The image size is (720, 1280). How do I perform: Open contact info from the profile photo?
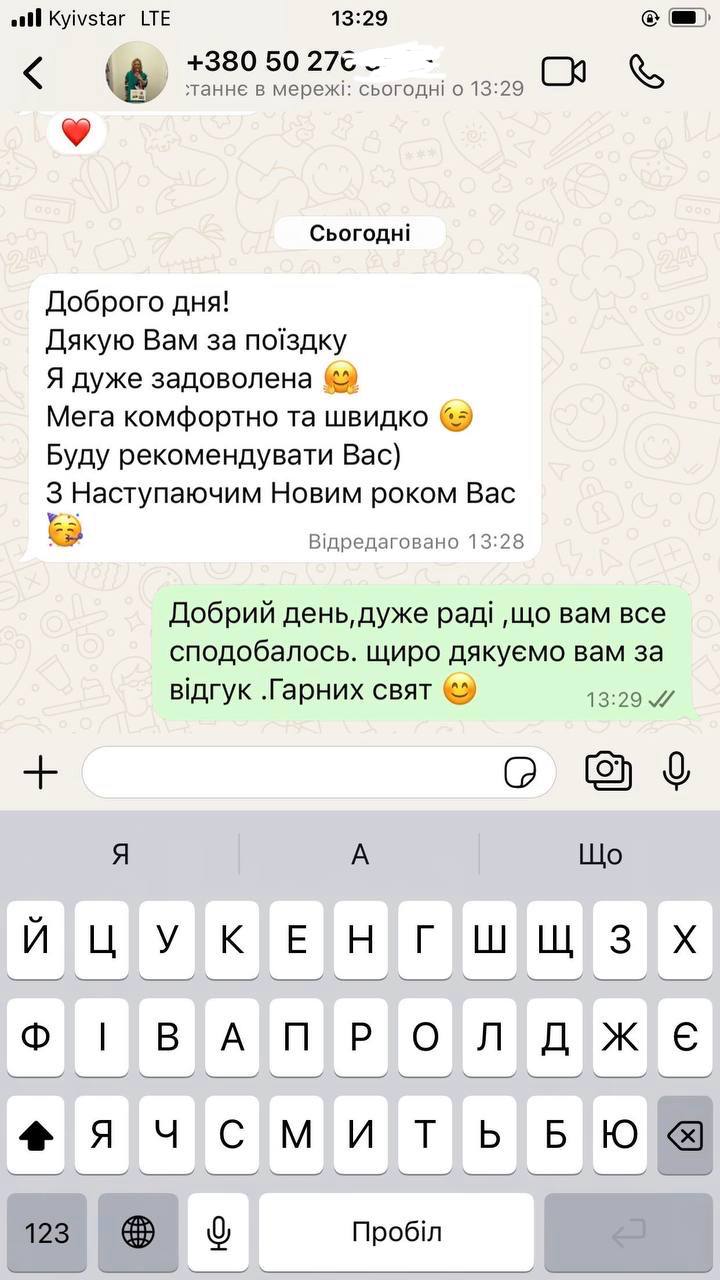(x=137, y=72)
